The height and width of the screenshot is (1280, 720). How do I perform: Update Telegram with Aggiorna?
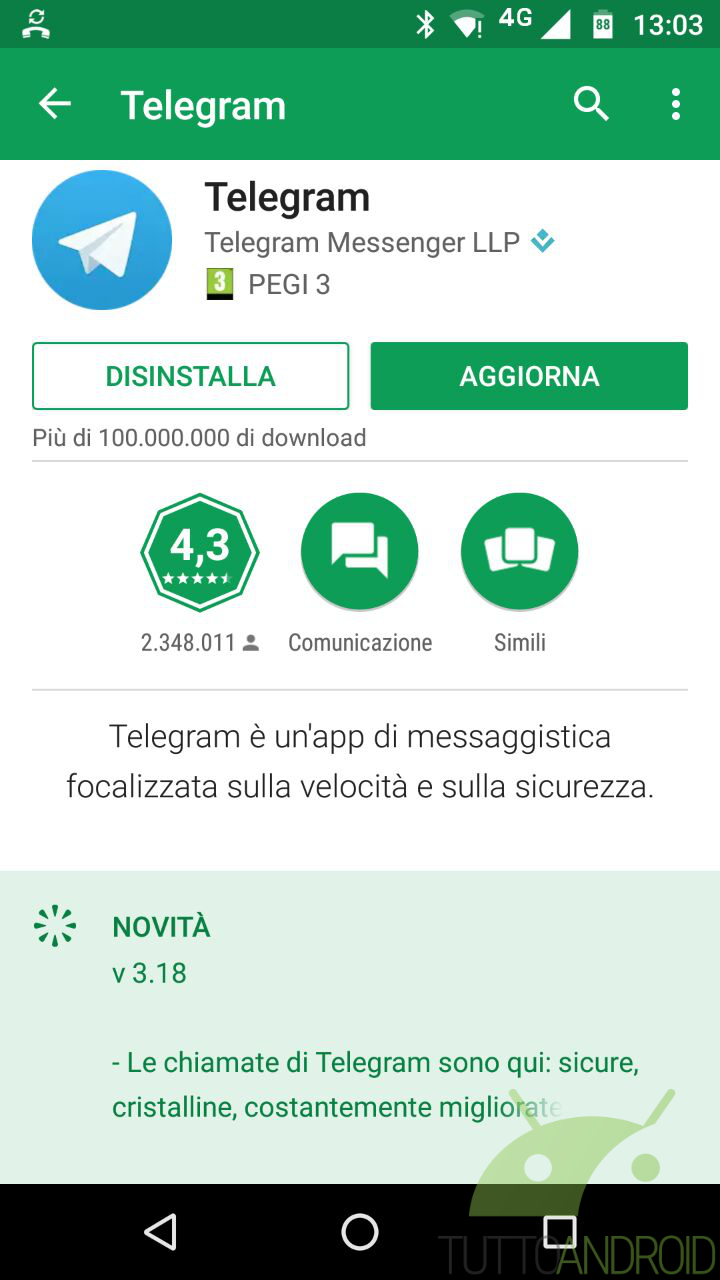click(x=529, y=376)
